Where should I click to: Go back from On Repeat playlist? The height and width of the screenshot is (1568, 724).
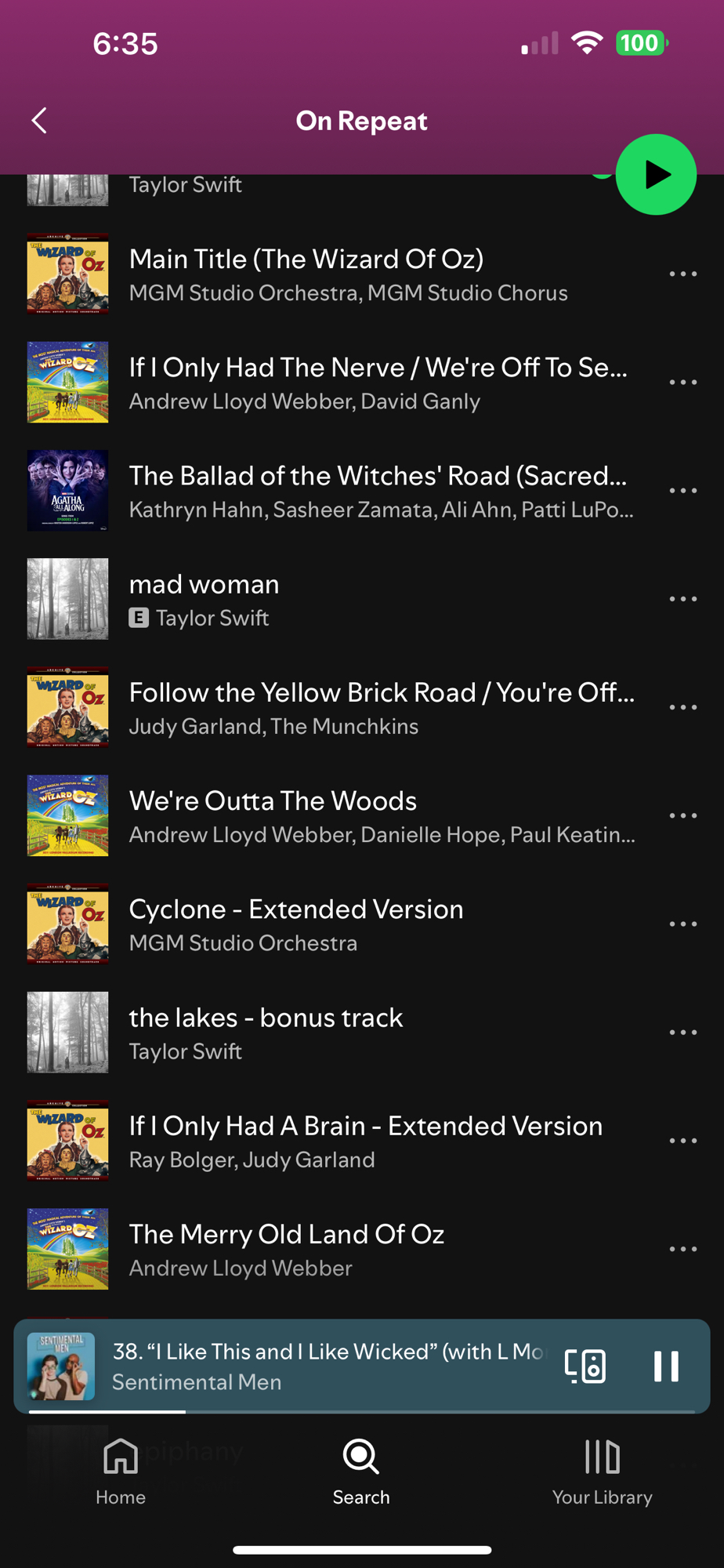click(x=39, y=121)
